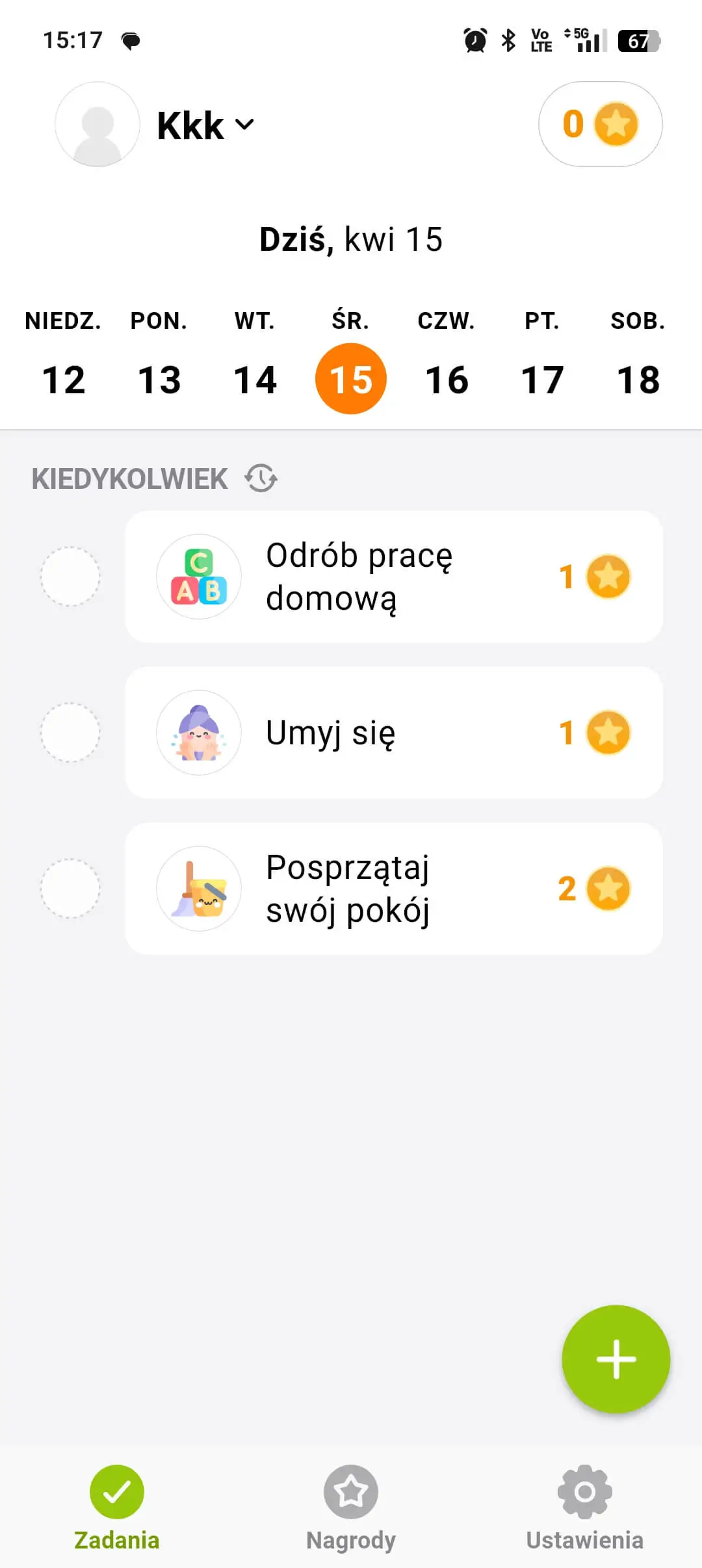The width and height of the screenshot is (702, 1568).
Task: Mark 'Umyj się' as done
Action: (70, 733)
